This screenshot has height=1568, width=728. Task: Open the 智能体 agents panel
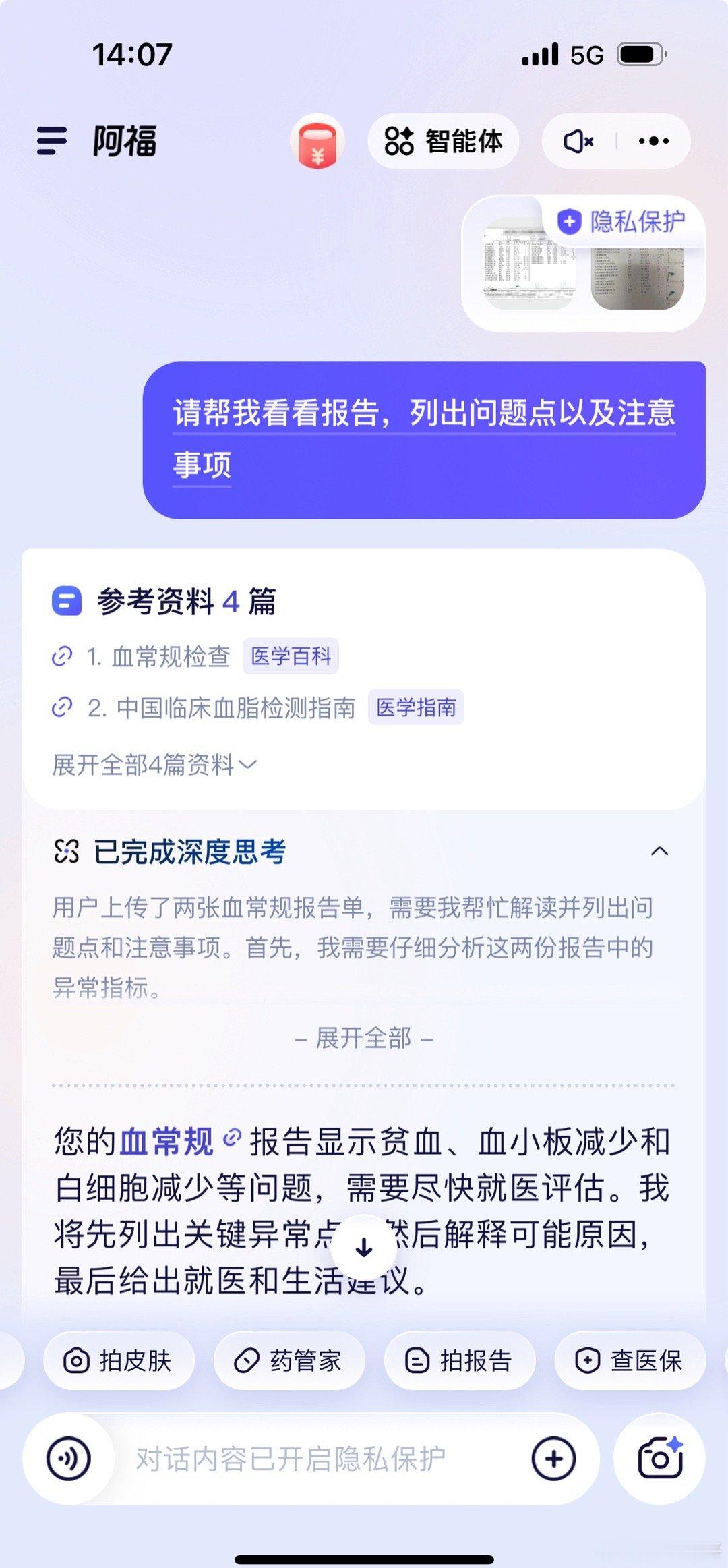pyautogui.click(x=445, y=141)
